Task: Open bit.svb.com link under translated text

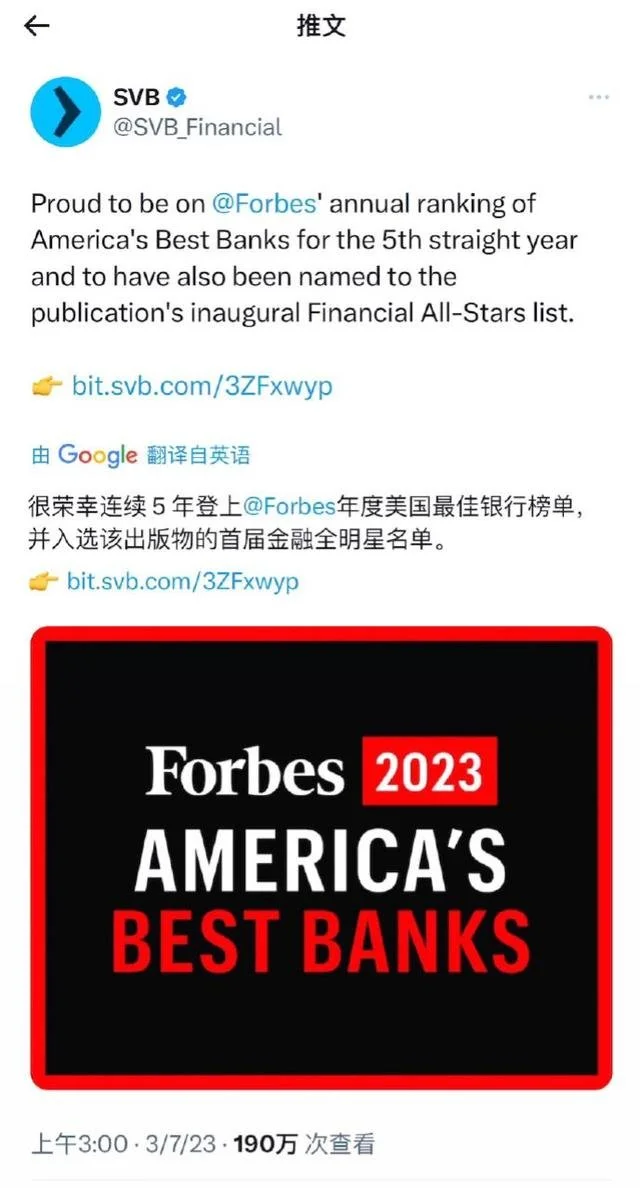Action: click(x=182, y=580)
